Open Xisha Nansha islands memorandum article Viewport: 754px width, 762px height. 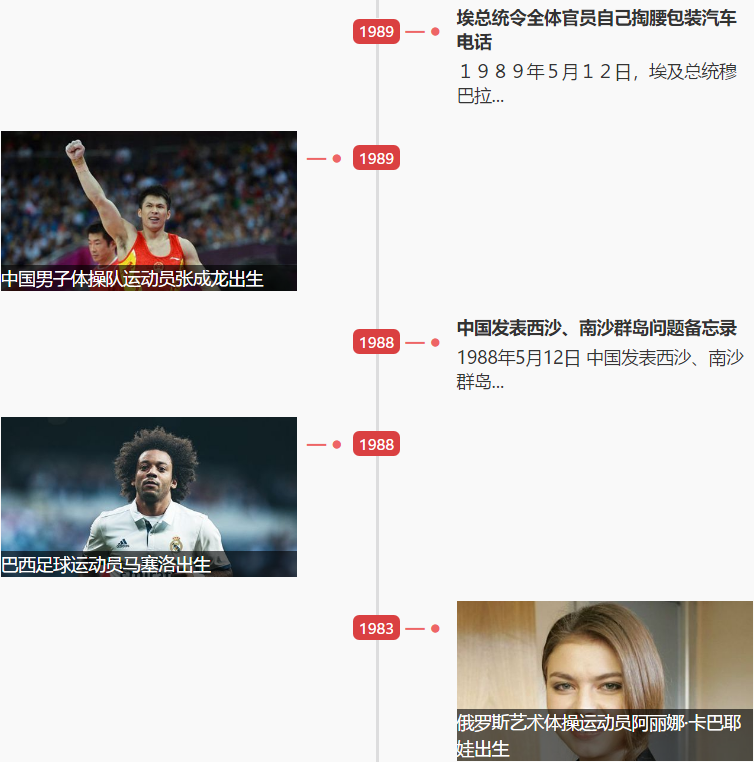596,328
